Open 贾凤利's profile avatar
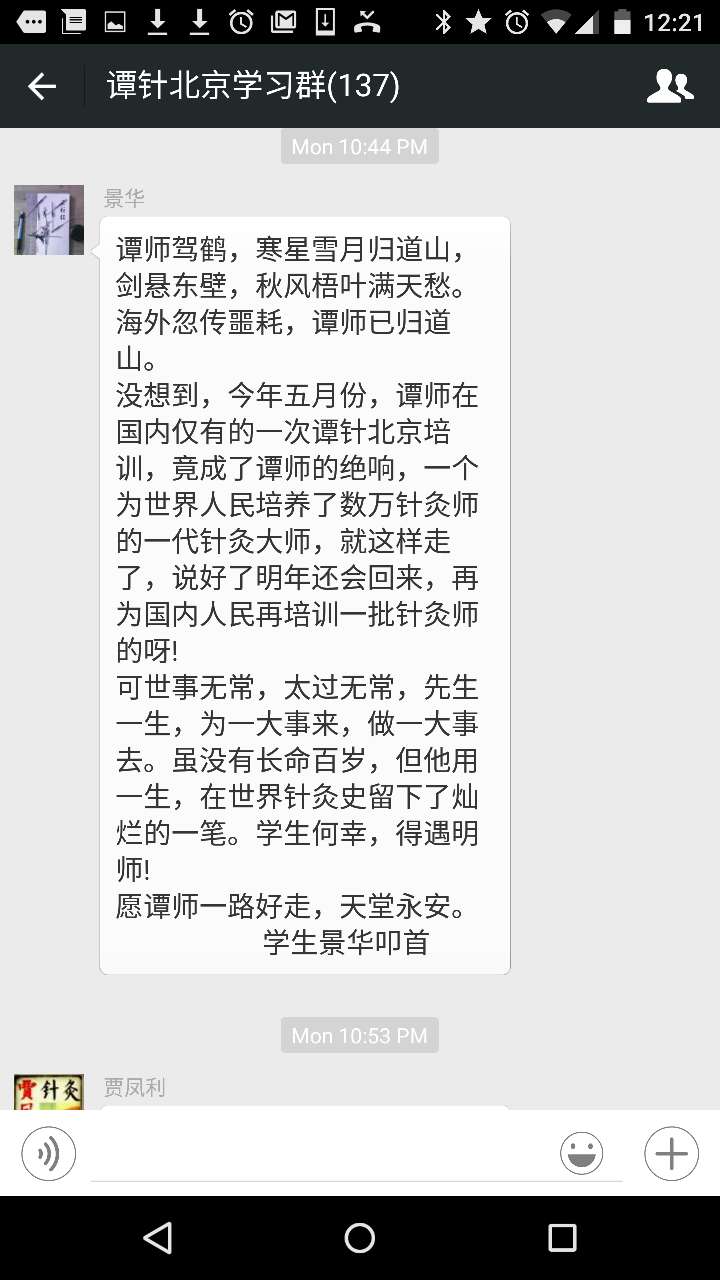720x1280 pixels. 49,1092
